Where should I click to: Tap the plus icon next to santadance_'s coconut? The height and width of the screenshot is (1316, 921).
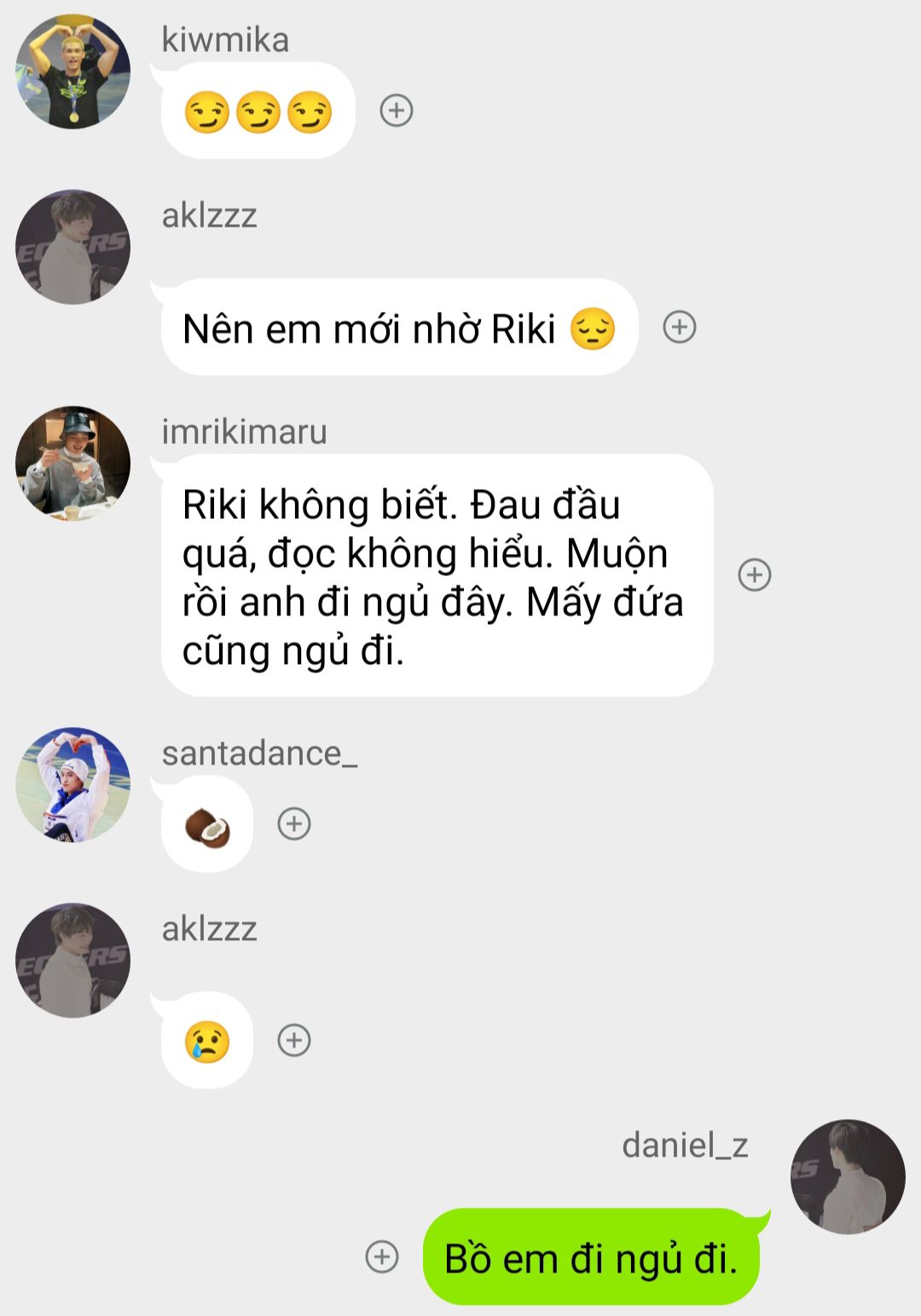[294, 824]
